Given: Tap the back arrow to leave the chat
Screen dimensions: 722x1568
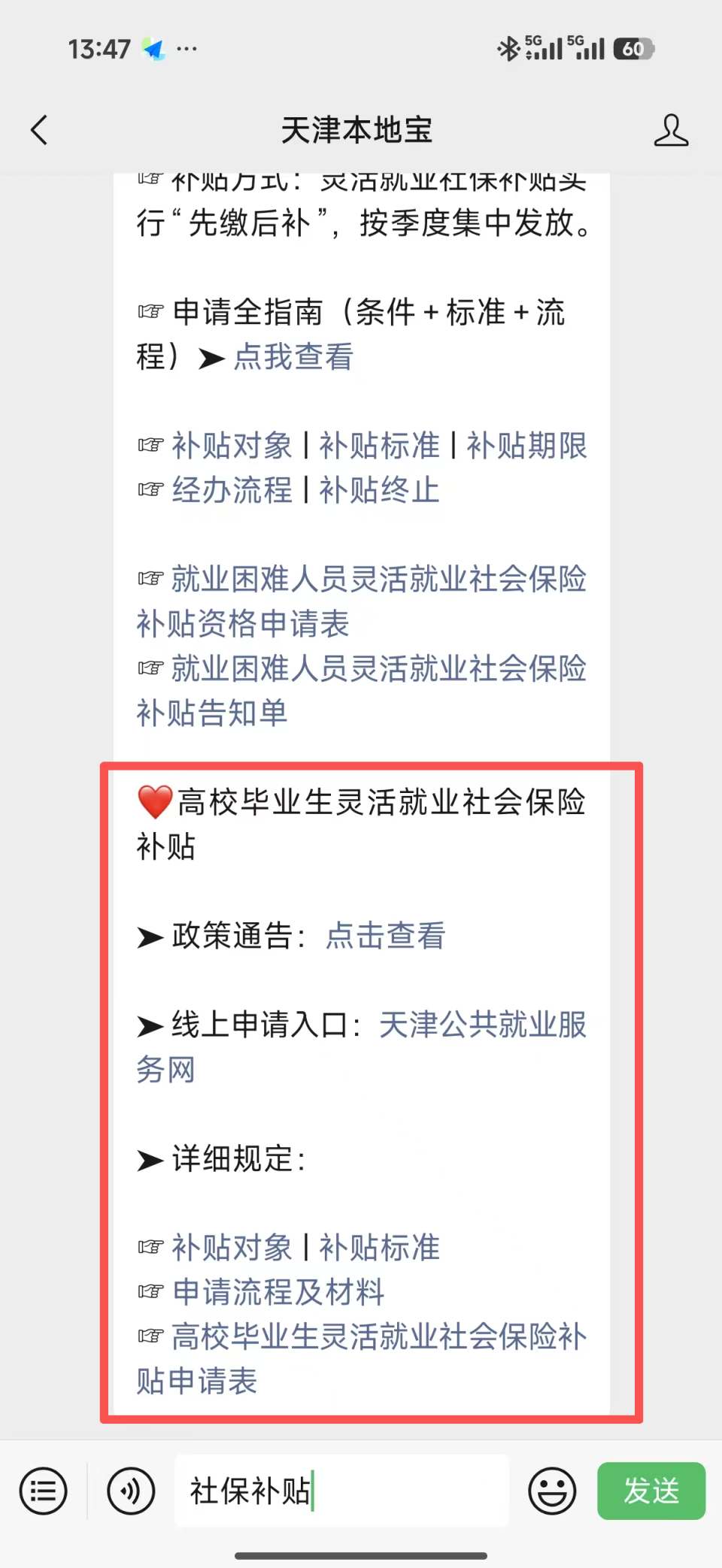Looking at the screenshot, I should click(x=39, y=129).
